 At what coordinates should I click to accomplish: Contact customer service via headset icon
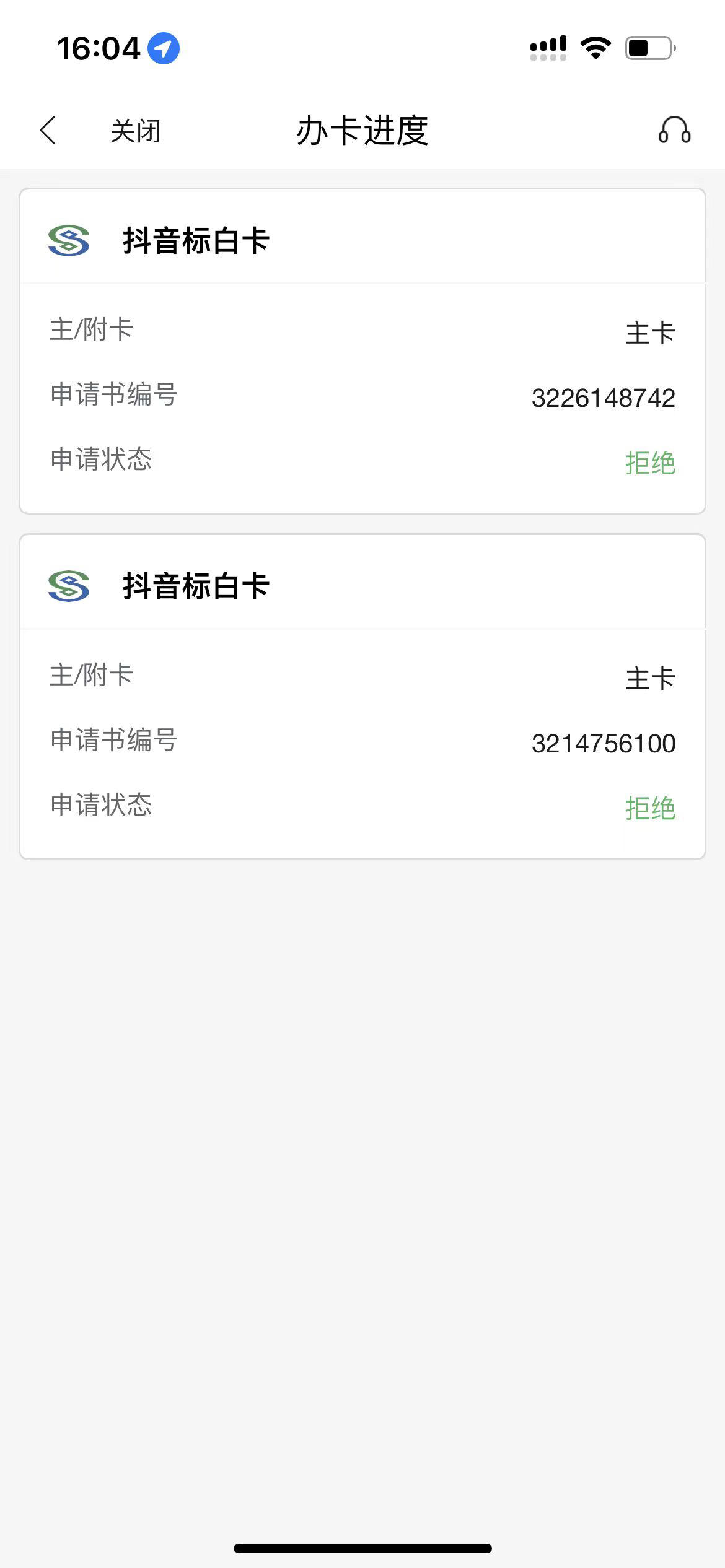(674, 130)
